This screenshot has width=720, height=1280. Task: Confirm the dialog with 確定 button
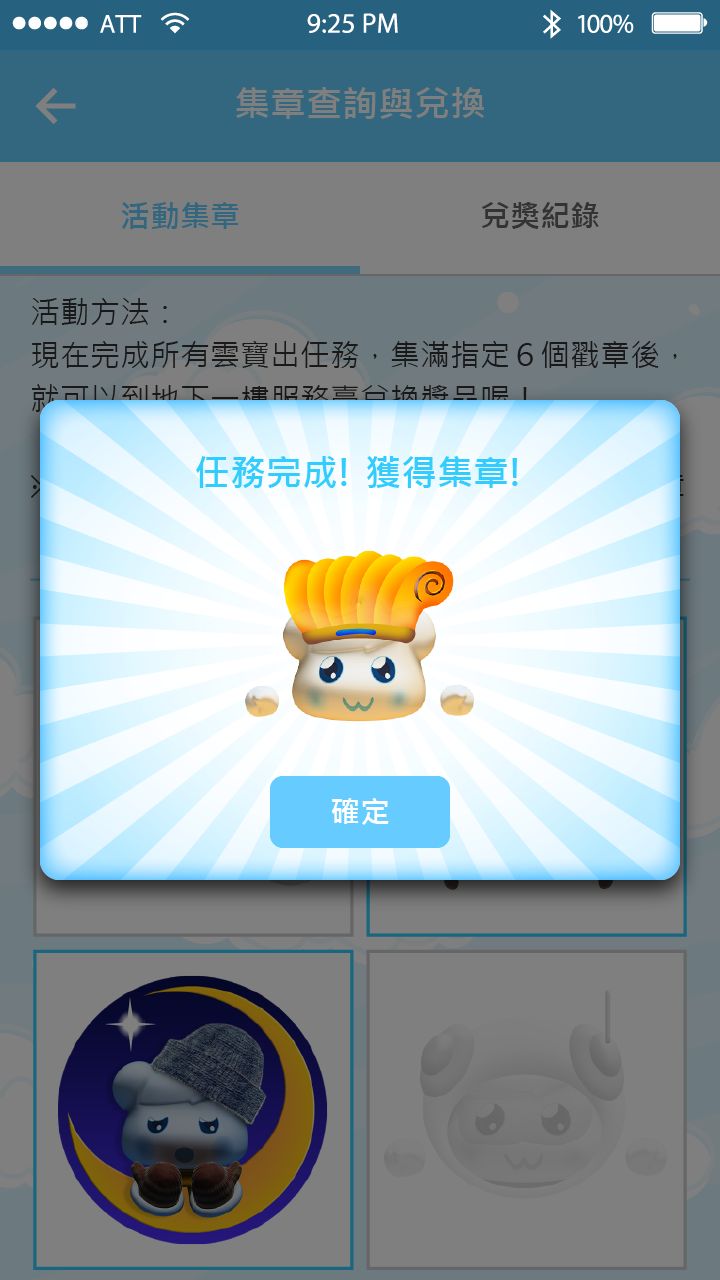tap(360, 811)
